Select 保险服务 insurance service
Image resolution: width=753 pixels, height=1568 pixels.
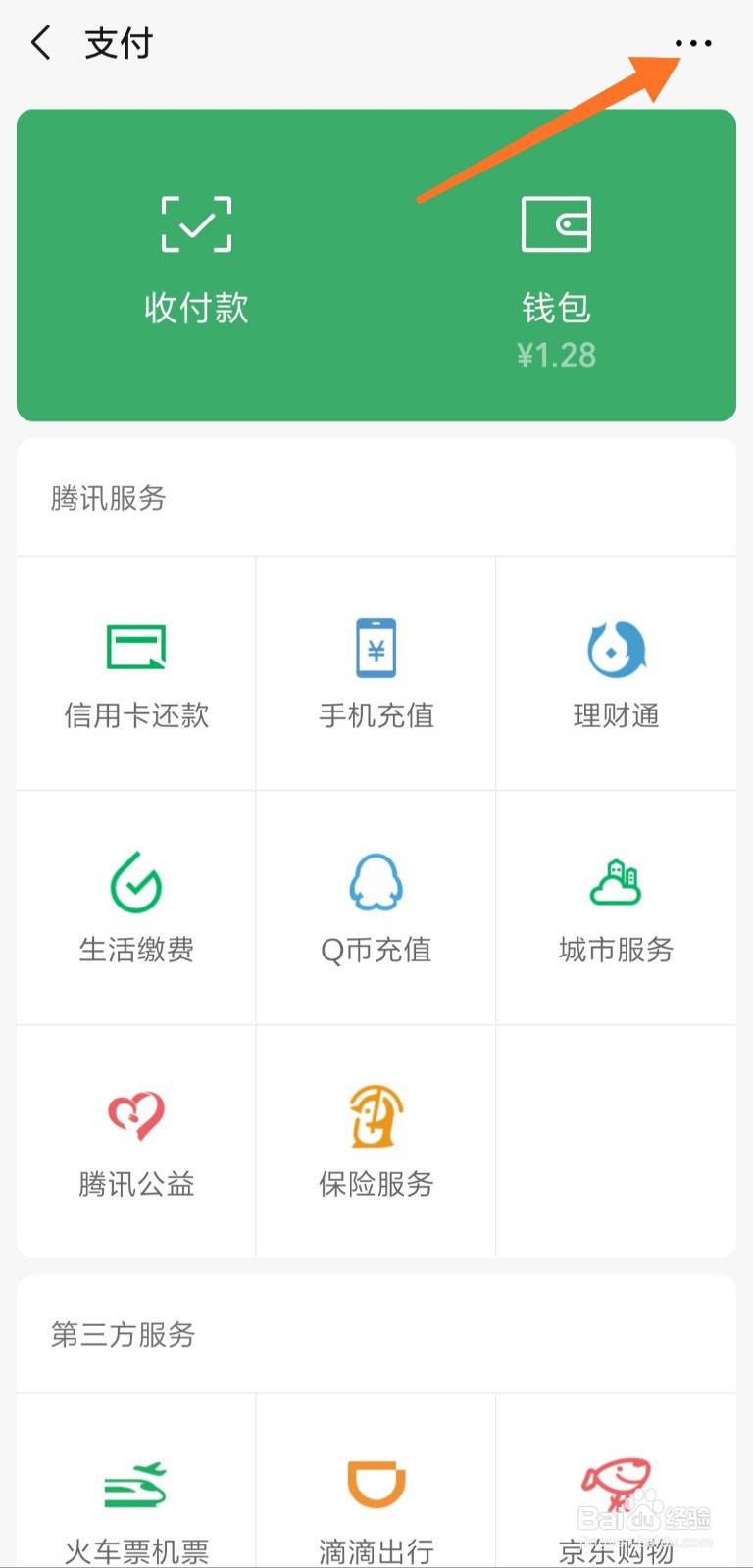click(376, 1142)
